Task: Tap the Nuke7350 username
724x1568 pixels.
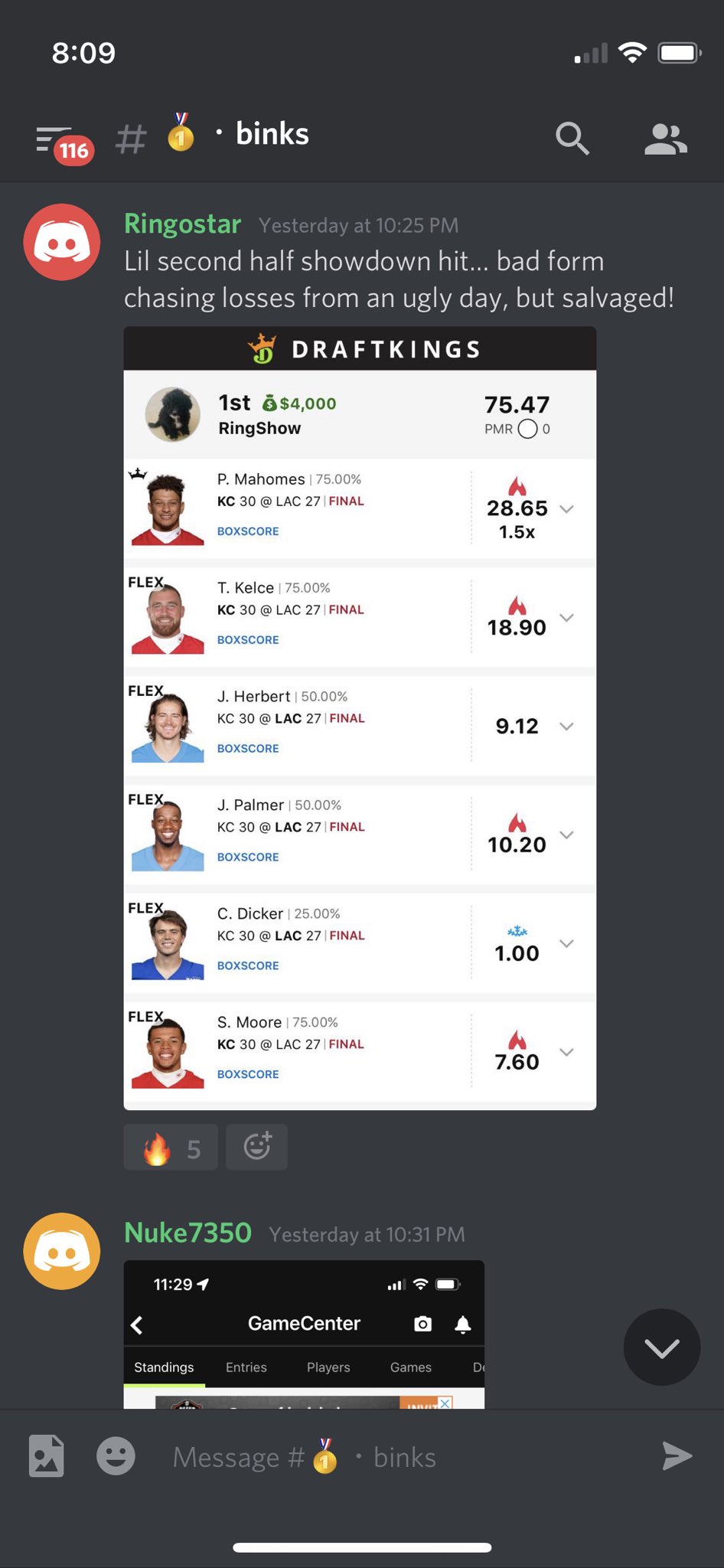Action: 188,1233
